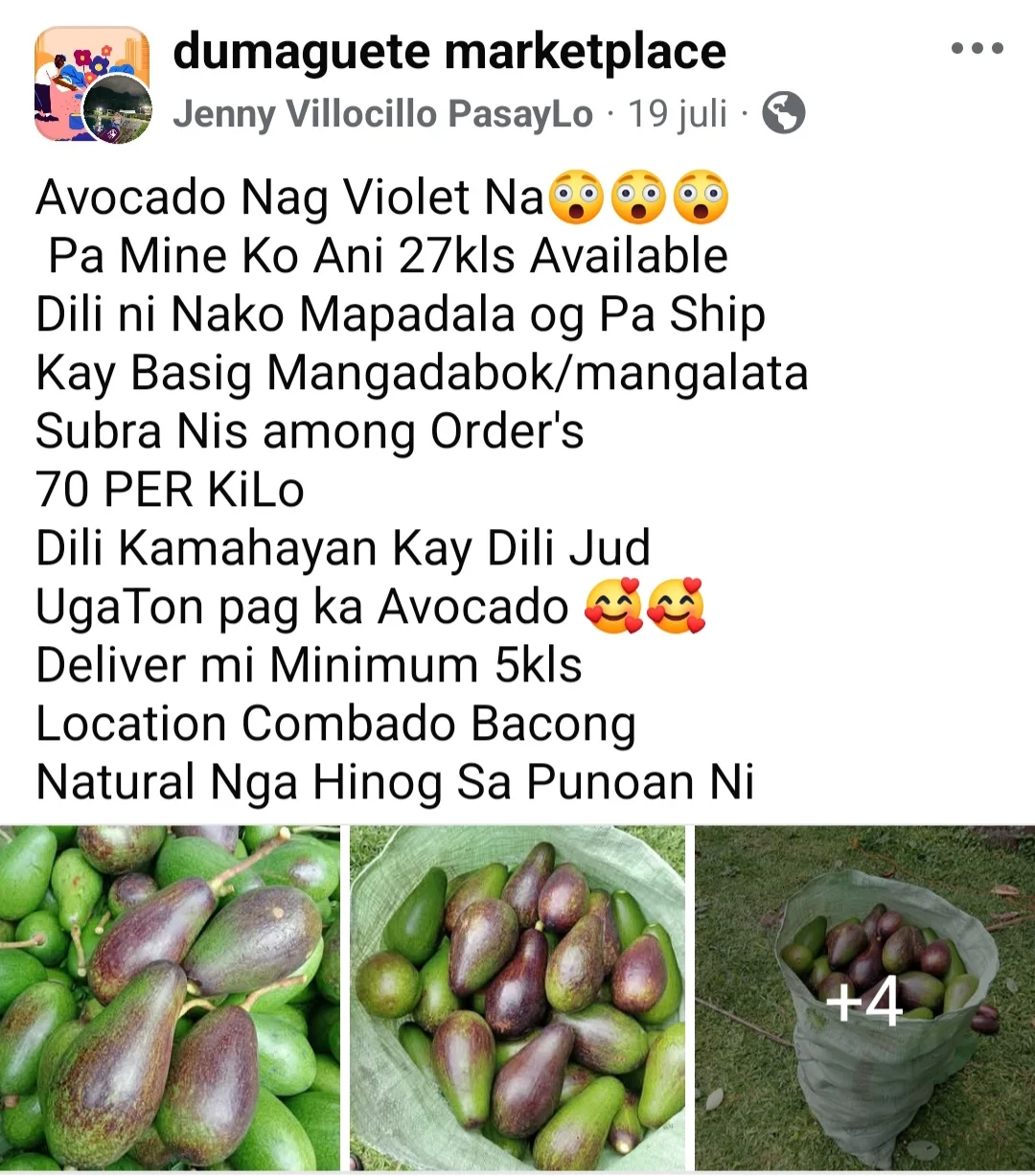This screenshot has height=1176, width=1035.
Task: Select the post text mentioning 70 PER KiLo
Action: coord(168,489)
